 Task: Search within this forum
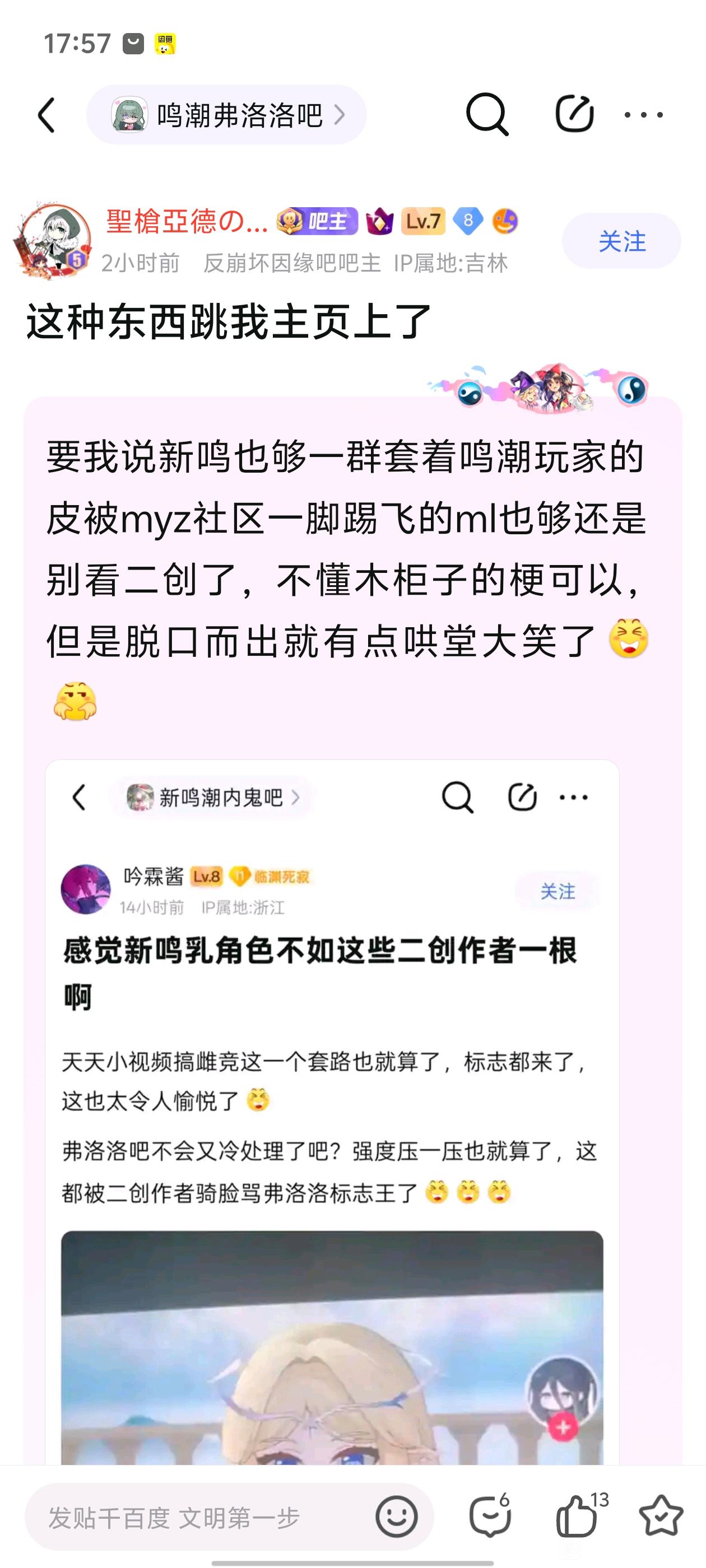(486, 114)
